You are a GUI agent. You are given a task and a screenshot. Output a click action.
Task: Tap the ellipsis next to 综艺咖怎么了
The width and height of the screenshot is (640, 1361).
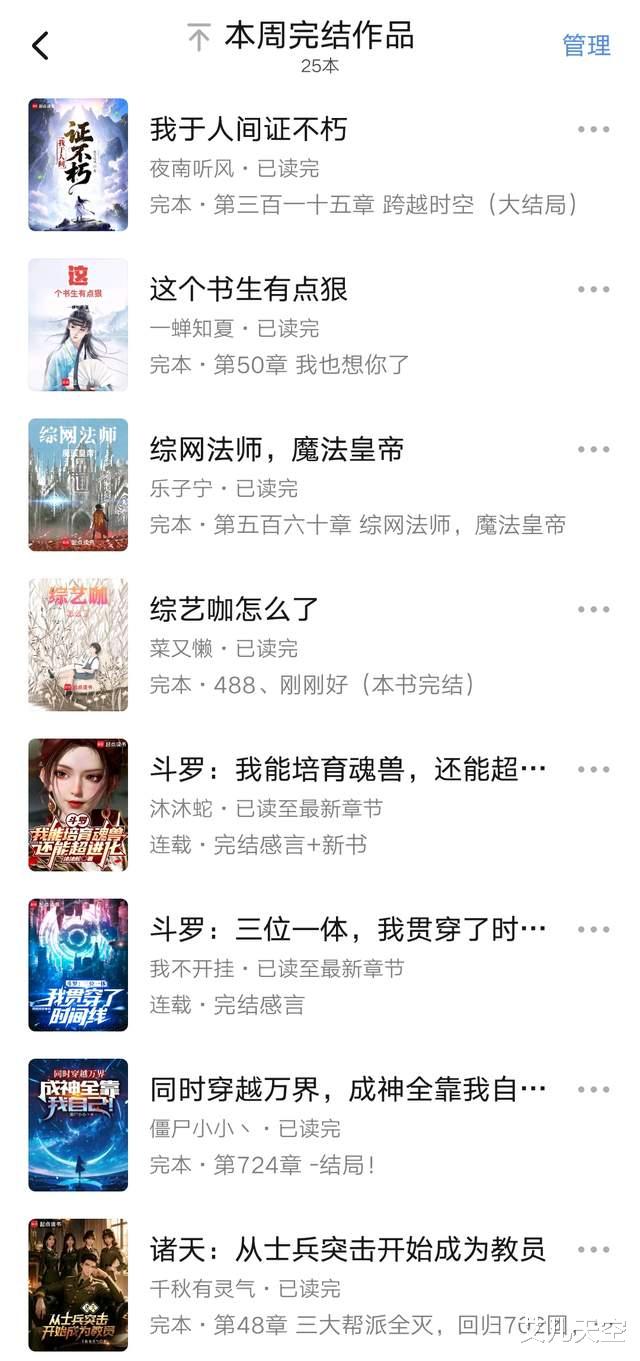[593, 610]
